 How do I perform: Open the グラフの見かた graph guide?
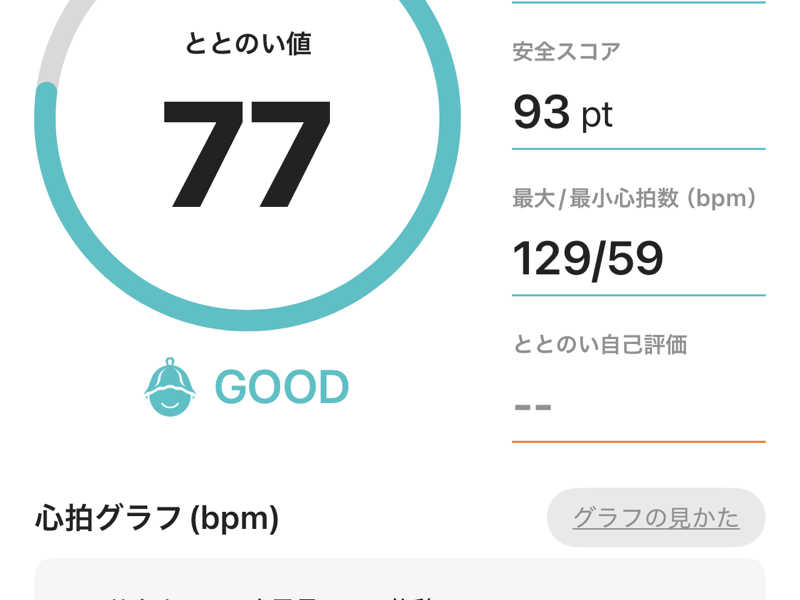pyautogui.click(x=655, y=518)
